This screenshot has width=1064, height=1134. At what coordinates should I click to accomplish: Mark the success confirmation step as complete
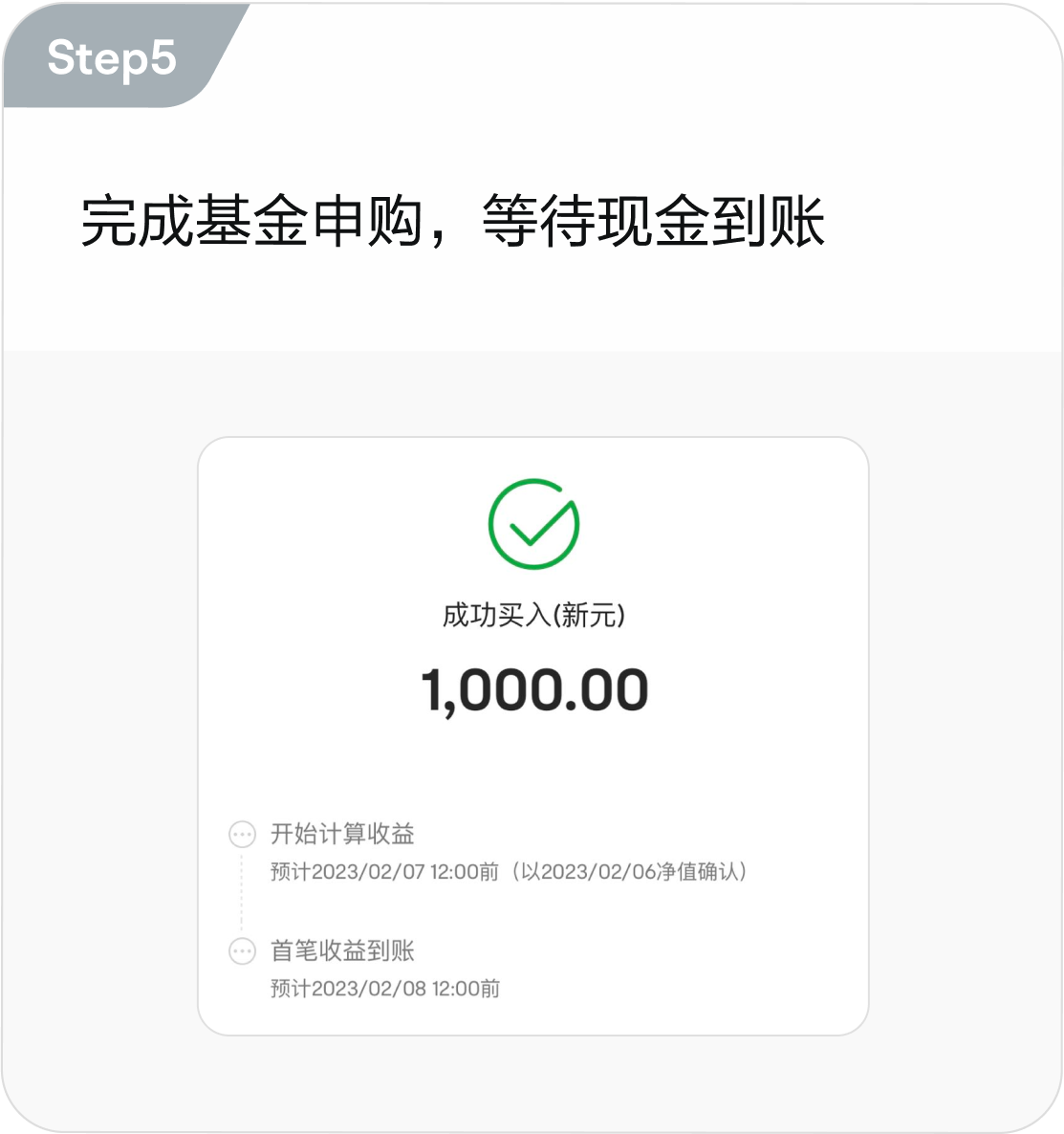point(532,523)
